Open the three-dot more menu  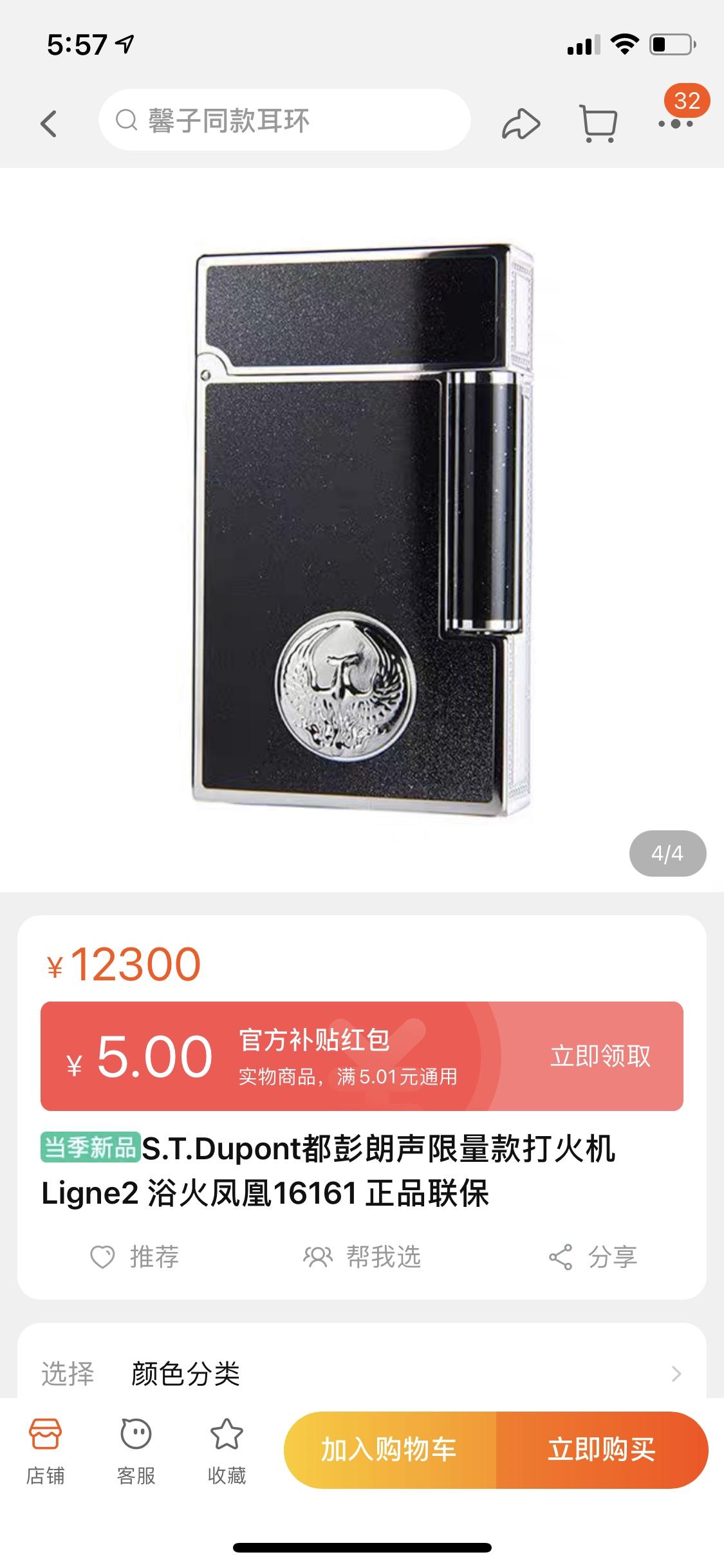coord(675,123)
